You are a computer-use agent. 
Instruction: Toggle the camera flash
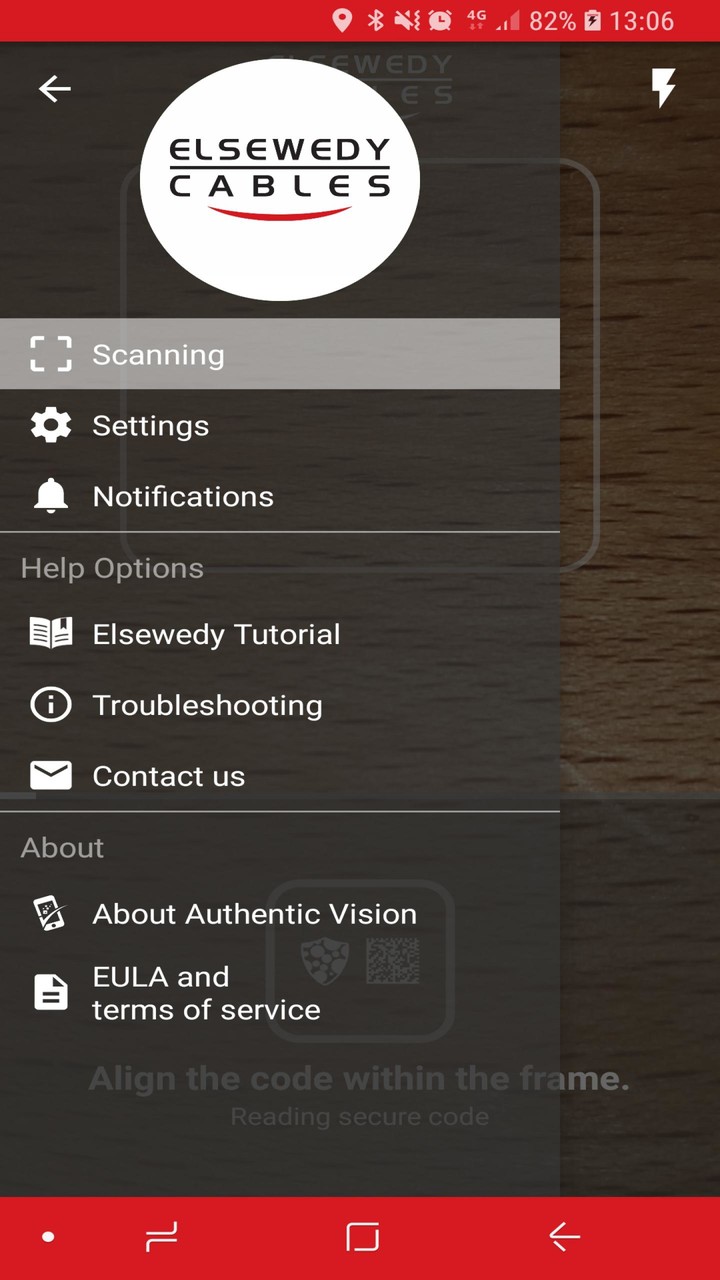(x=663, y=88)
